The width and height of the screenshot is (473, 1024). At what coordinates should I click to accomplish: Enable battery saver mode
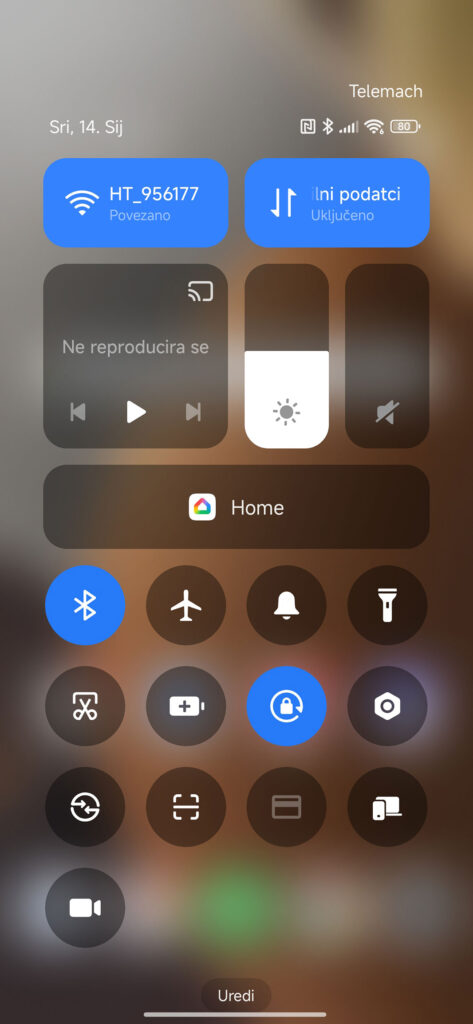coord(186,706)
